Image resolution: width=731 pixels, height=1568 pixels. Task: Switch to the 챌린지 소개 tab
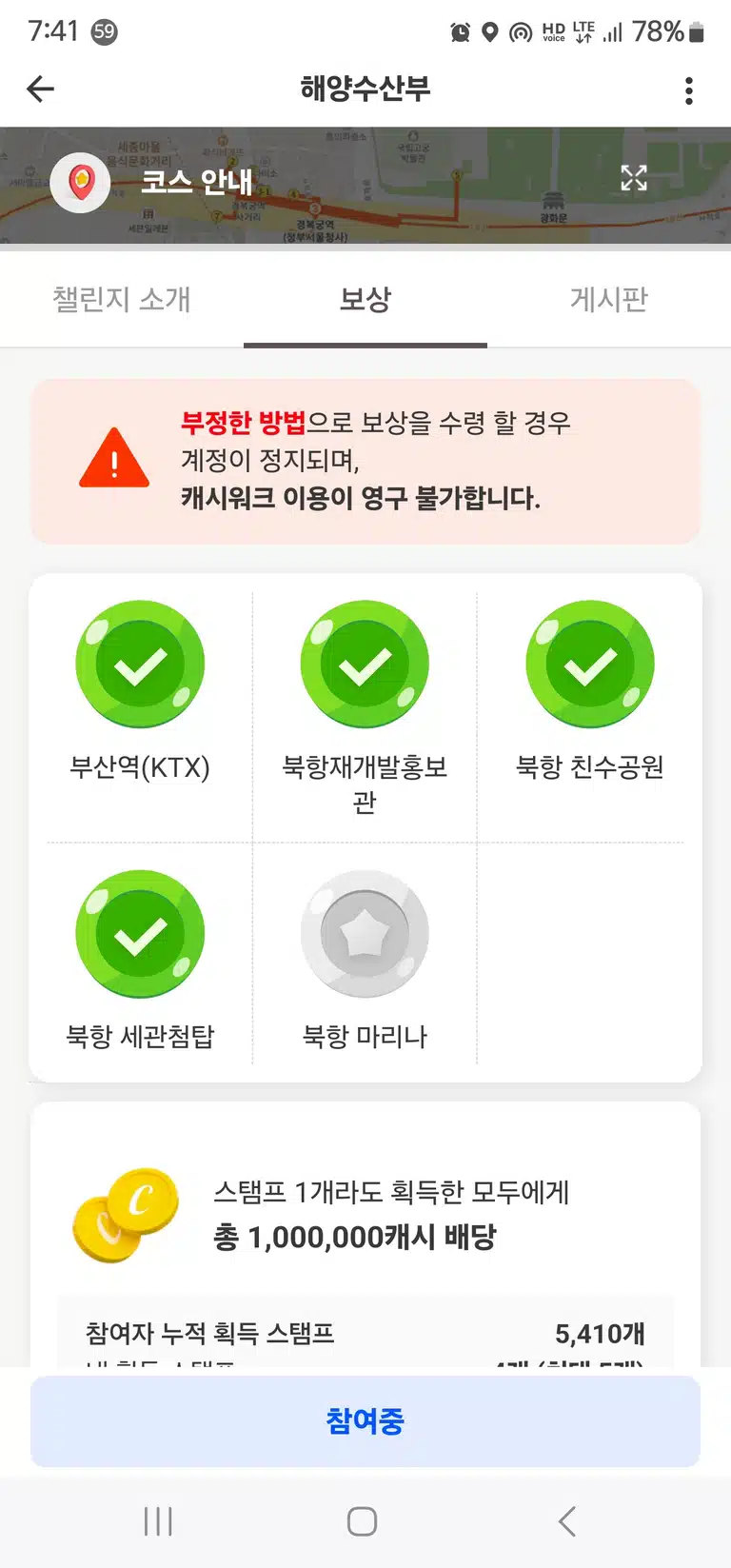122,299
